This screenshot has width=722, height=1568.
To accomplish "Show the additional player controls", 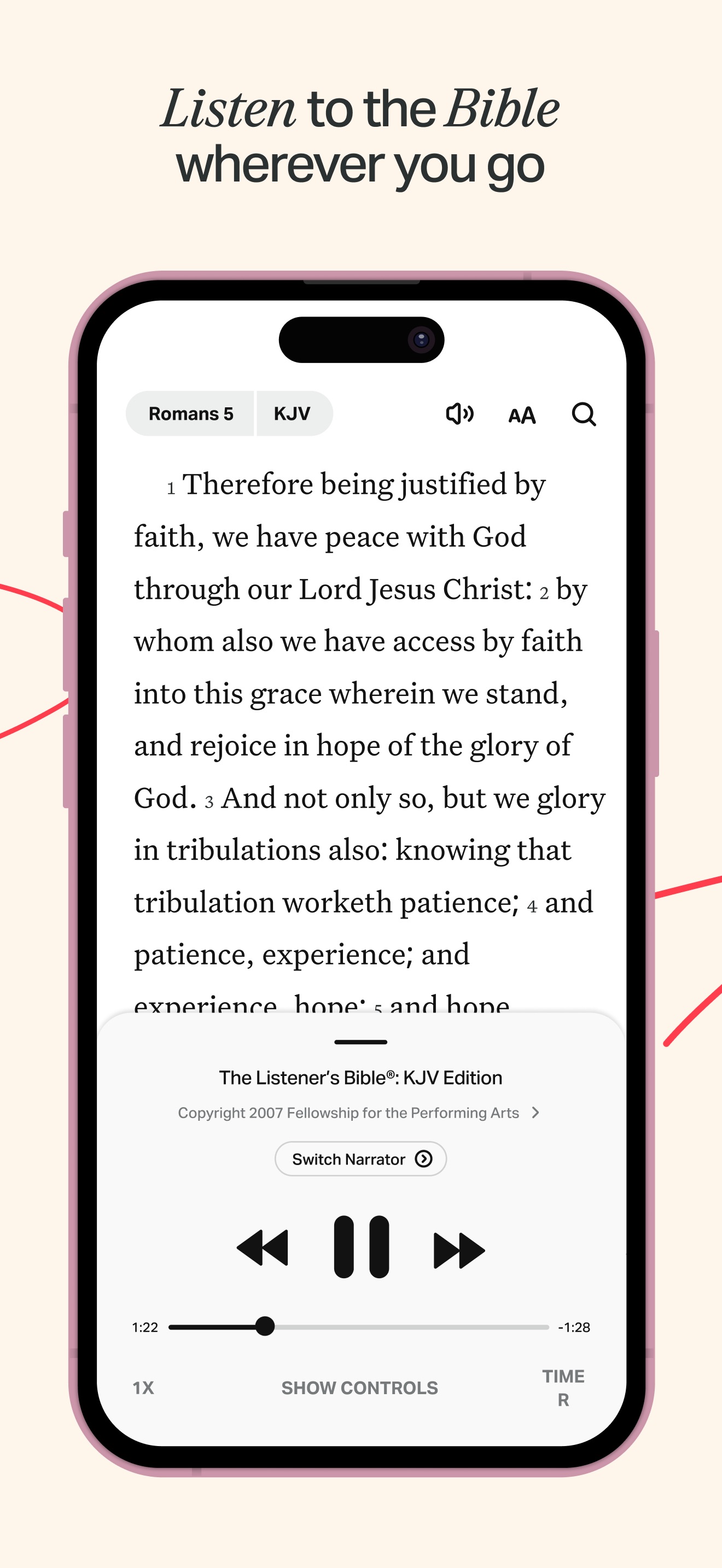I will 359,1386.
